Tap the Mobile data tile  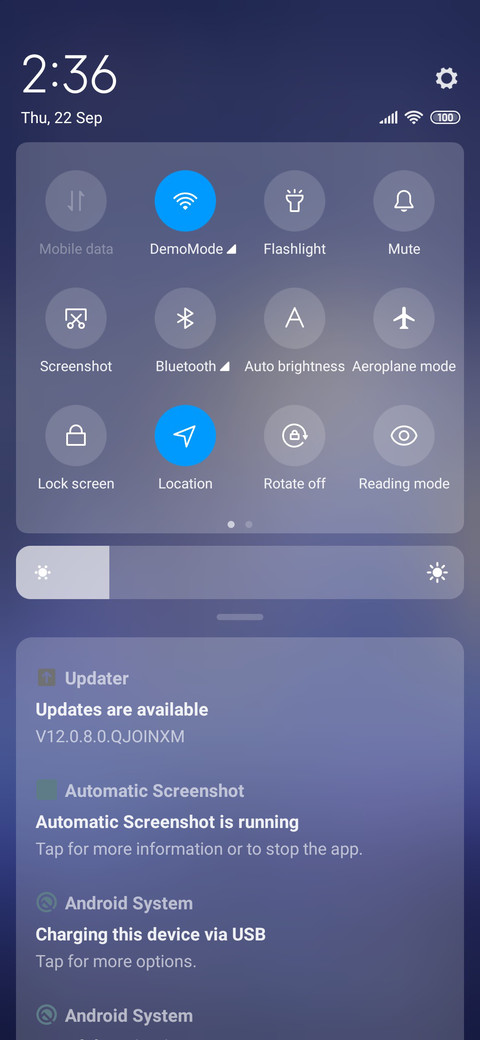pos(76,201)
